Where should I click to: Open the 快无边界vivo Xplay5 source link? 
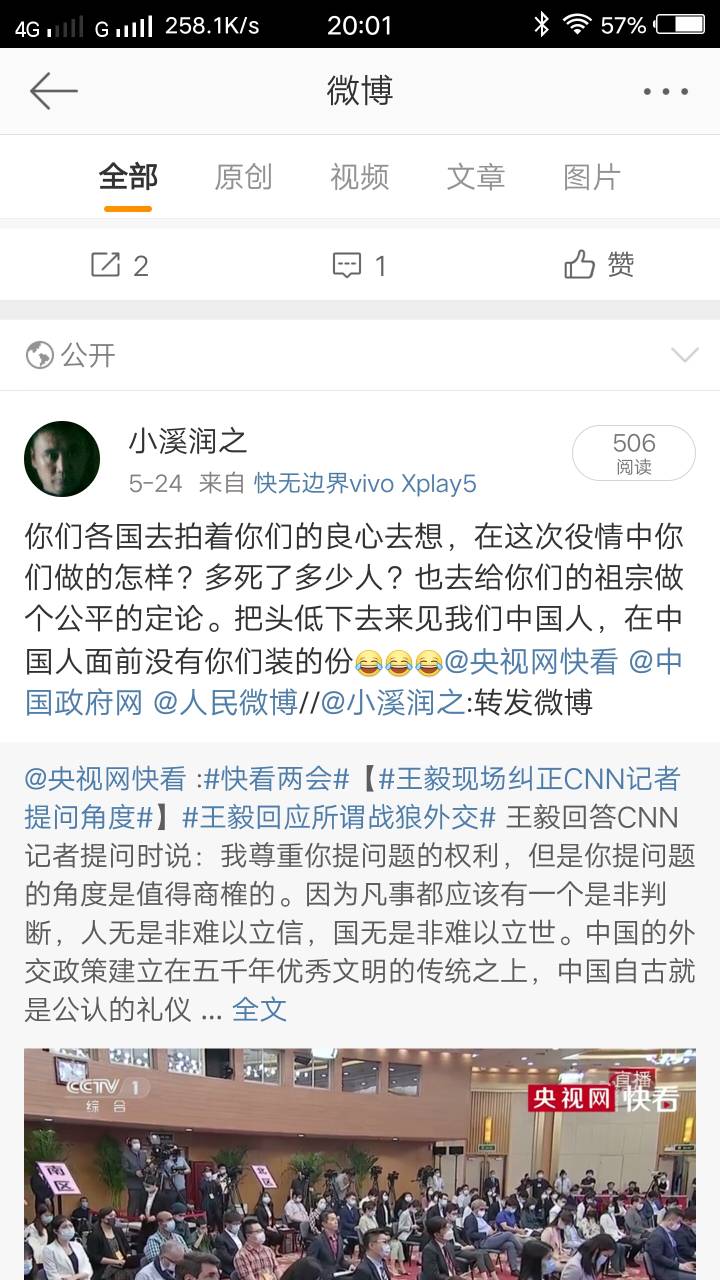pyautogui.click(x=365, y=484)
